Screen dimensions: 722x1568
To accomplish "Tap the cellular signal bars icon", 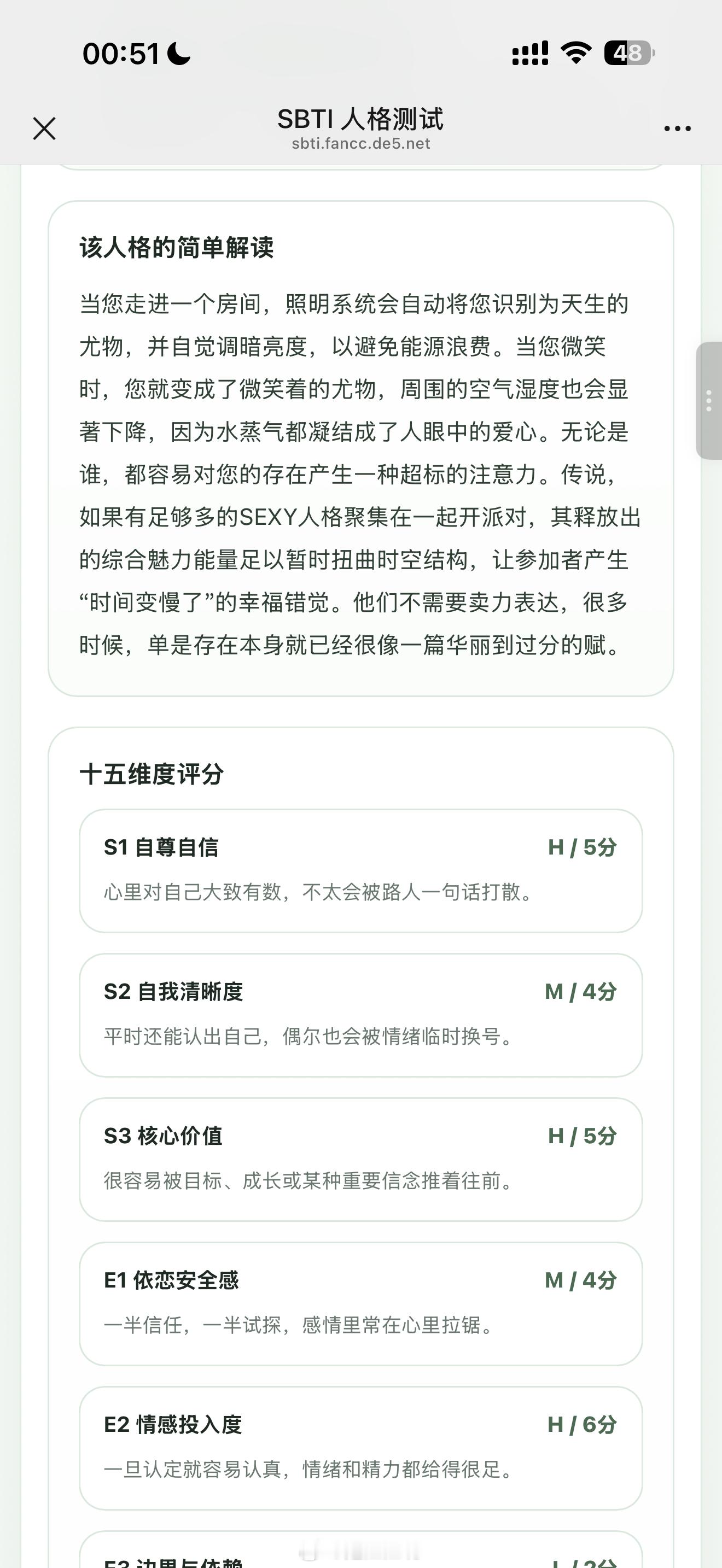I will pyautogui.click(x=529, y=54).
